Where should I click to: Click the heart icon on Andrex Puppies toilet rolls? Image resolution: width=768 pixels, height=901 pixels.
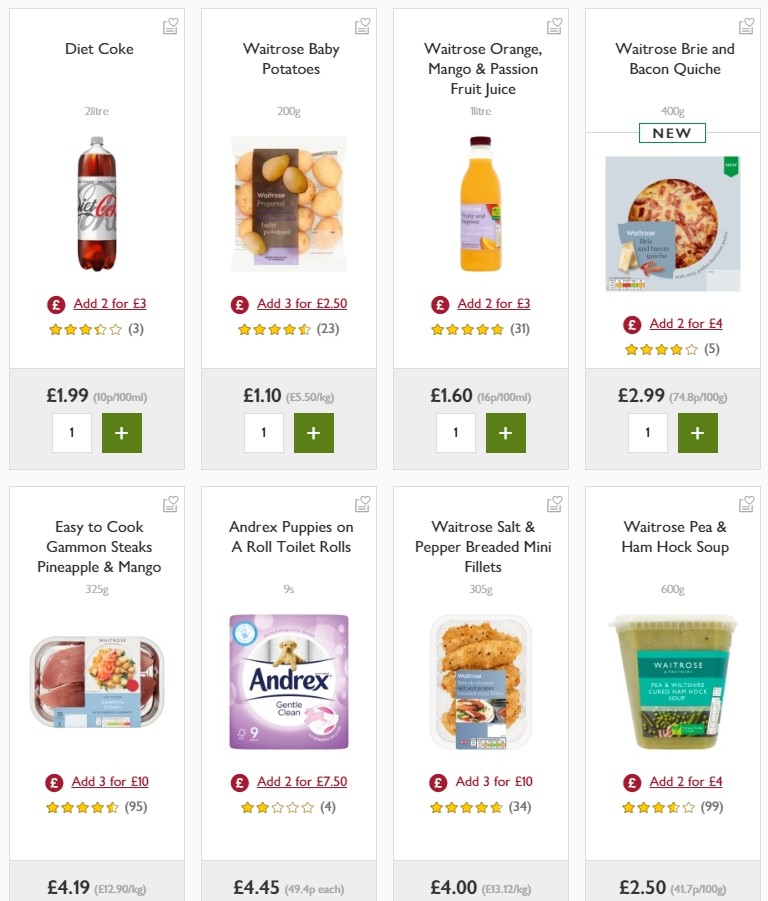tap(362, 505)
